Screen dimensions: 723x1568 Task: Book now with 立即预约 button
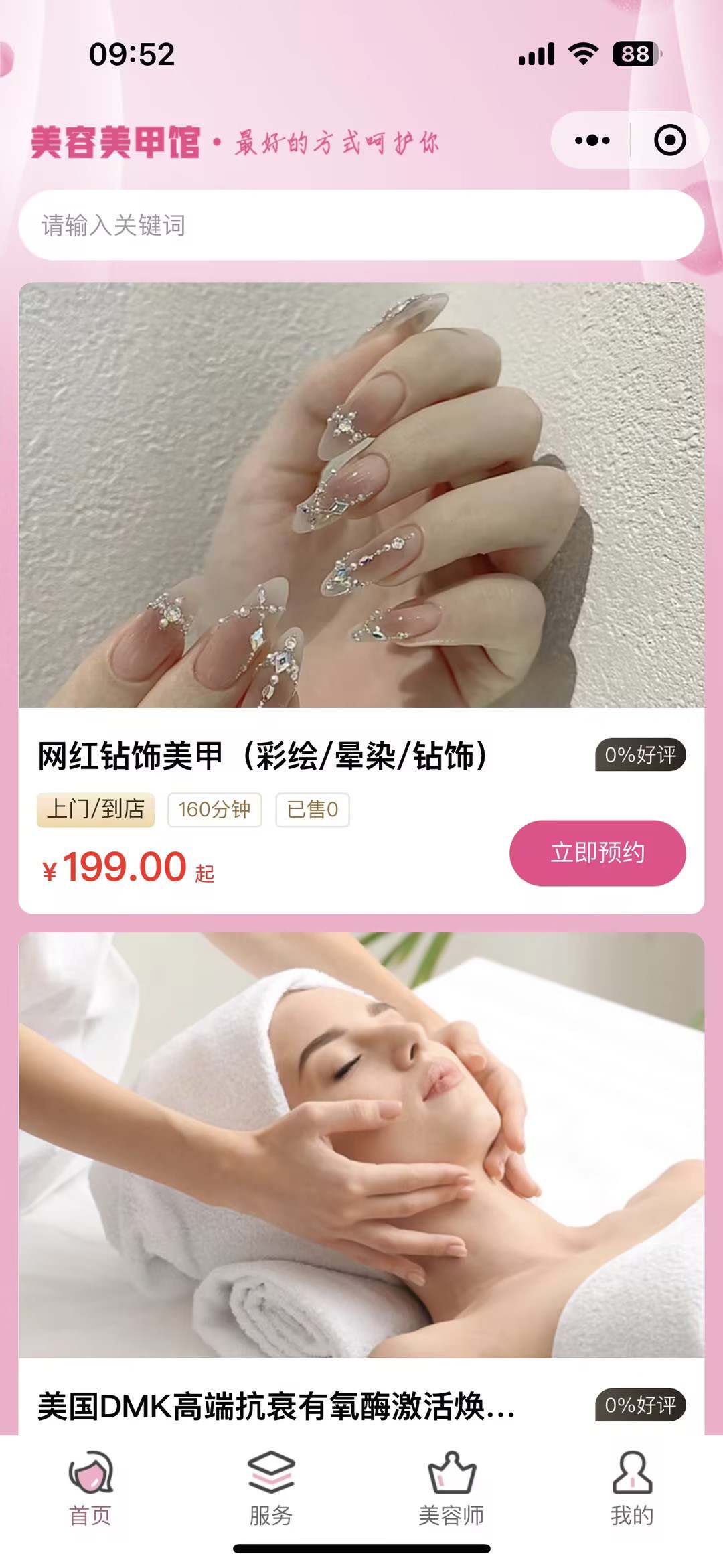597,853
